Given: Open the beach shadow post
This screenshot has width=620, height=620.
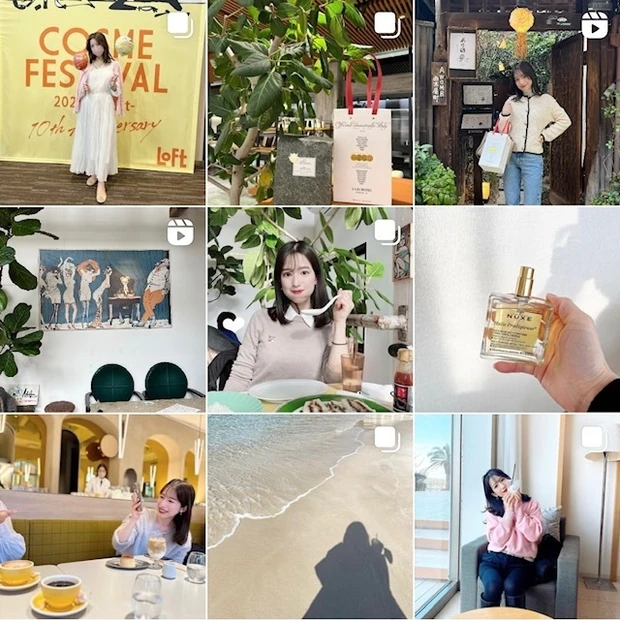Looking at the screenshot, I should [x=310, y=517].
